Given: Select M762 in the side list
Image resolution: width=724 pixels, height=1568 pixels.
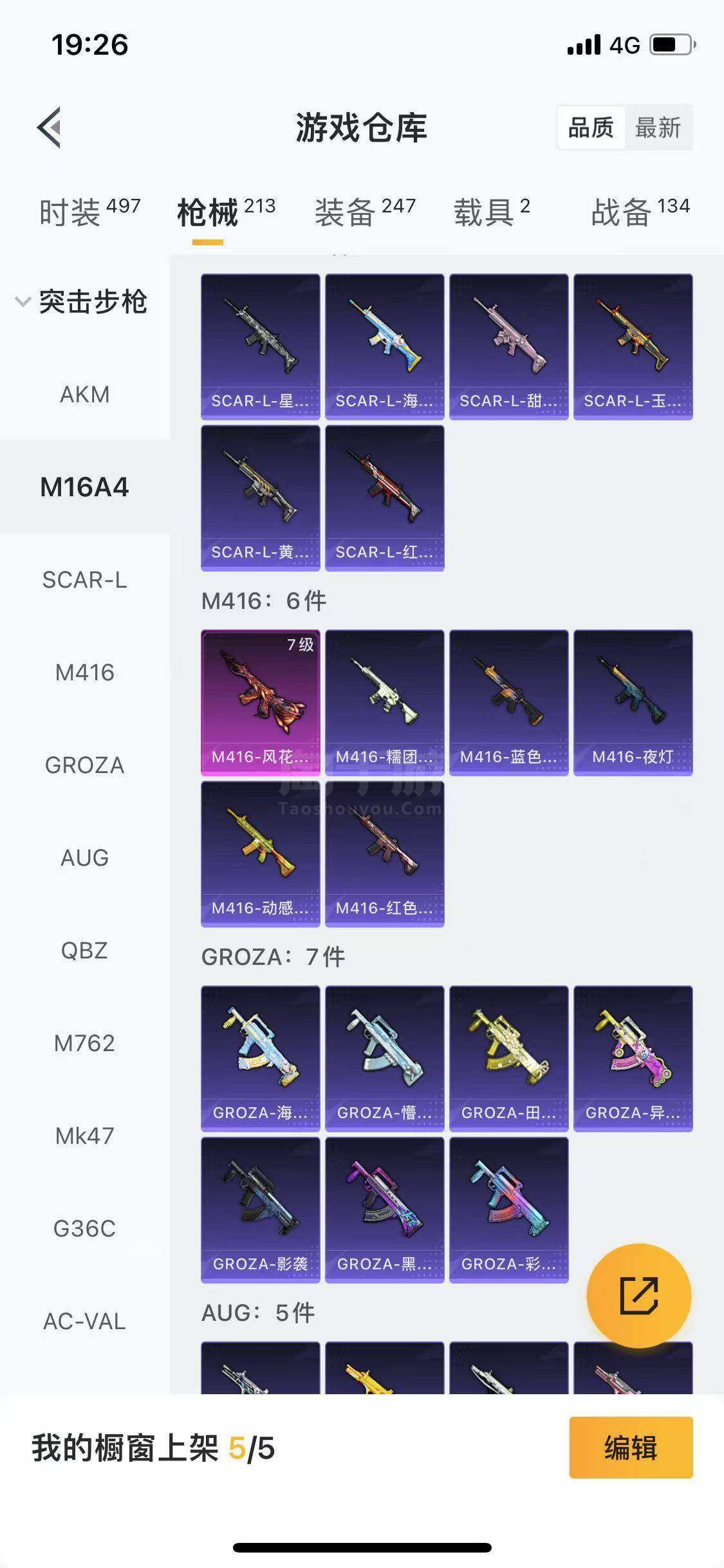Looking at the screenshot, I should coord(85,1043).
